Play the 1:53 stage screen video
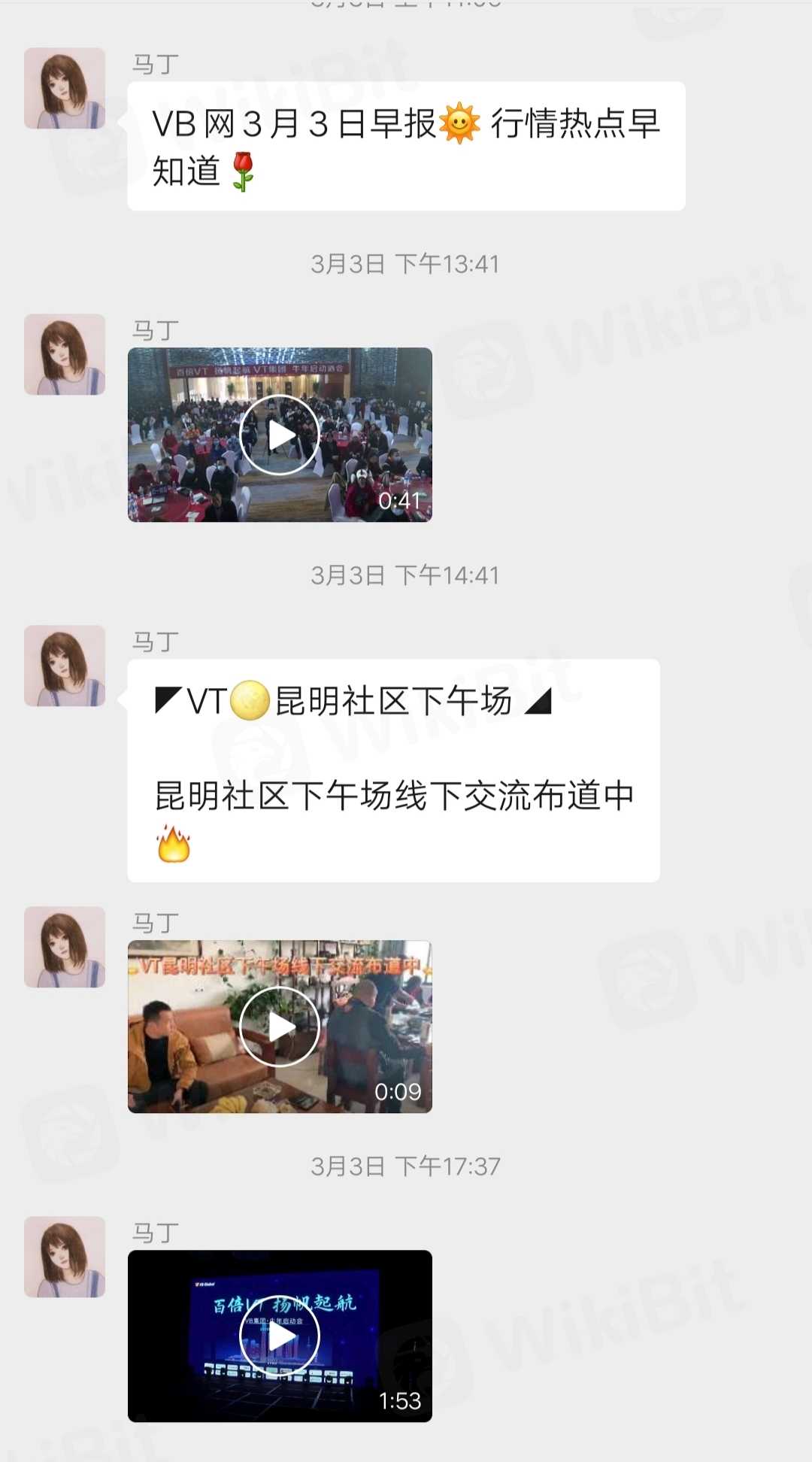This screenshot has width=812, height=1462. (280, 1336)
